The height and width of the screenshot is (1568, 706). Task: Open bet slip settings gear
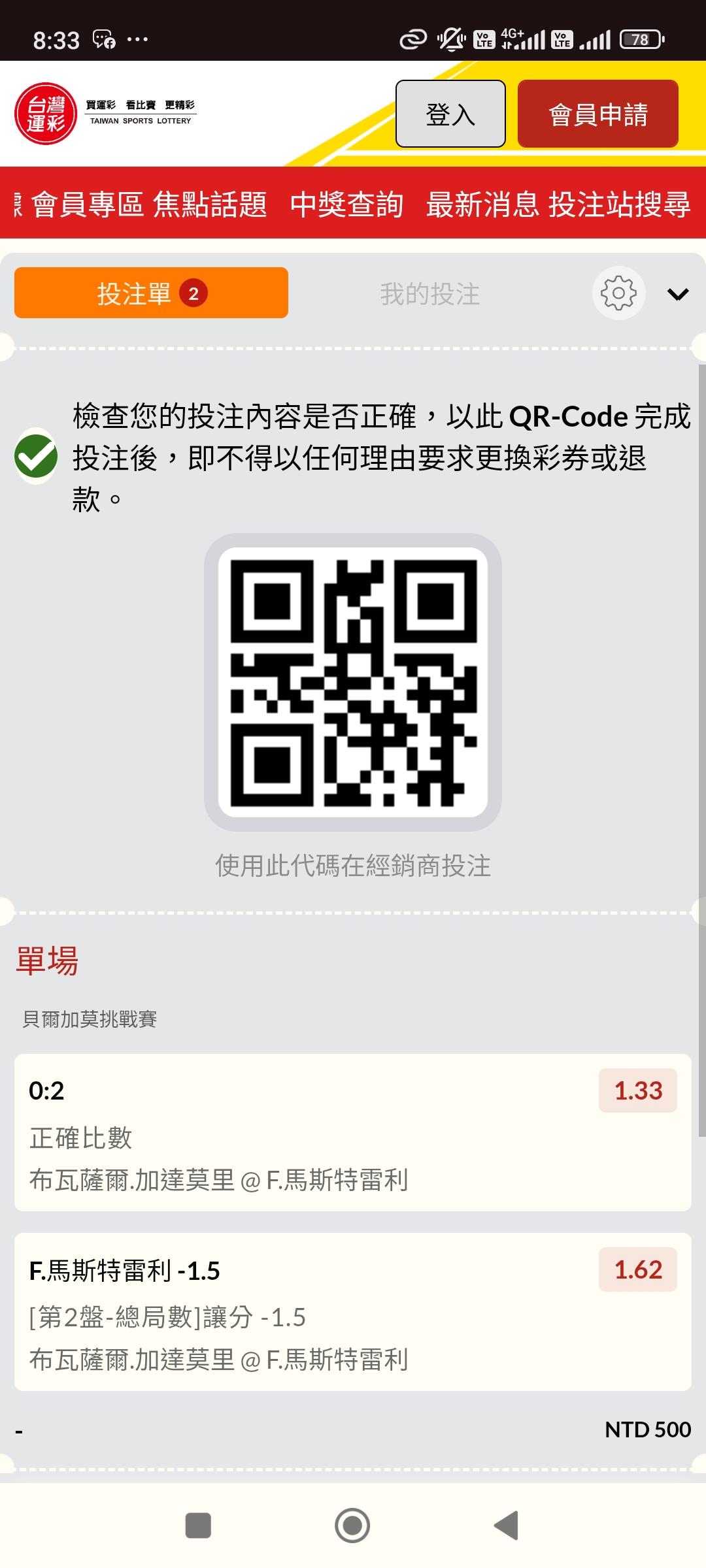point(618,293)
